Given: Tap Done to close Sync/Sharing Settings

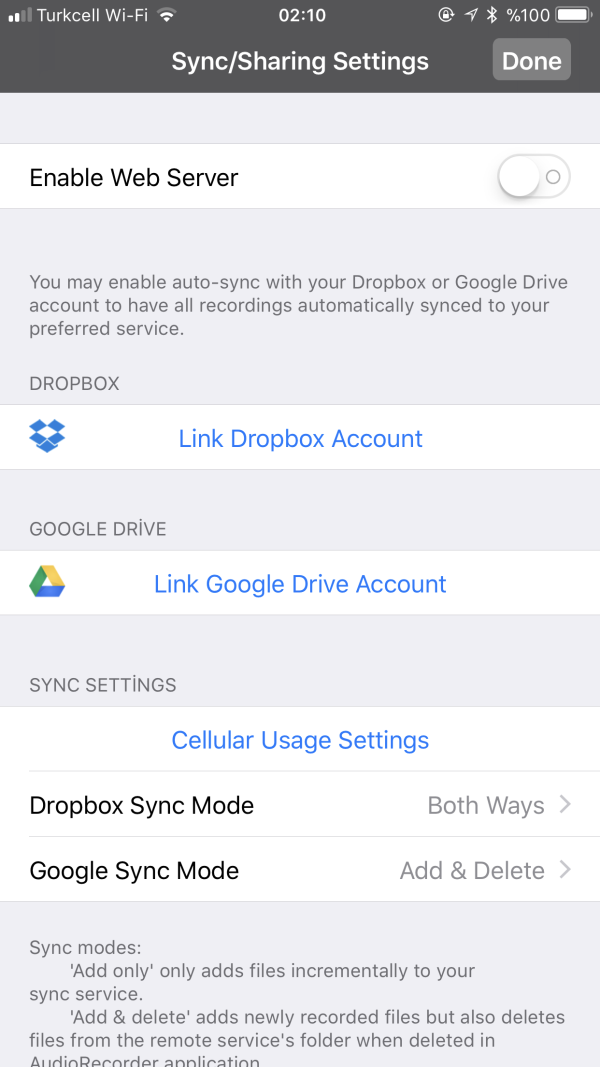Looking at the screenshot, I should coord(531,61).
